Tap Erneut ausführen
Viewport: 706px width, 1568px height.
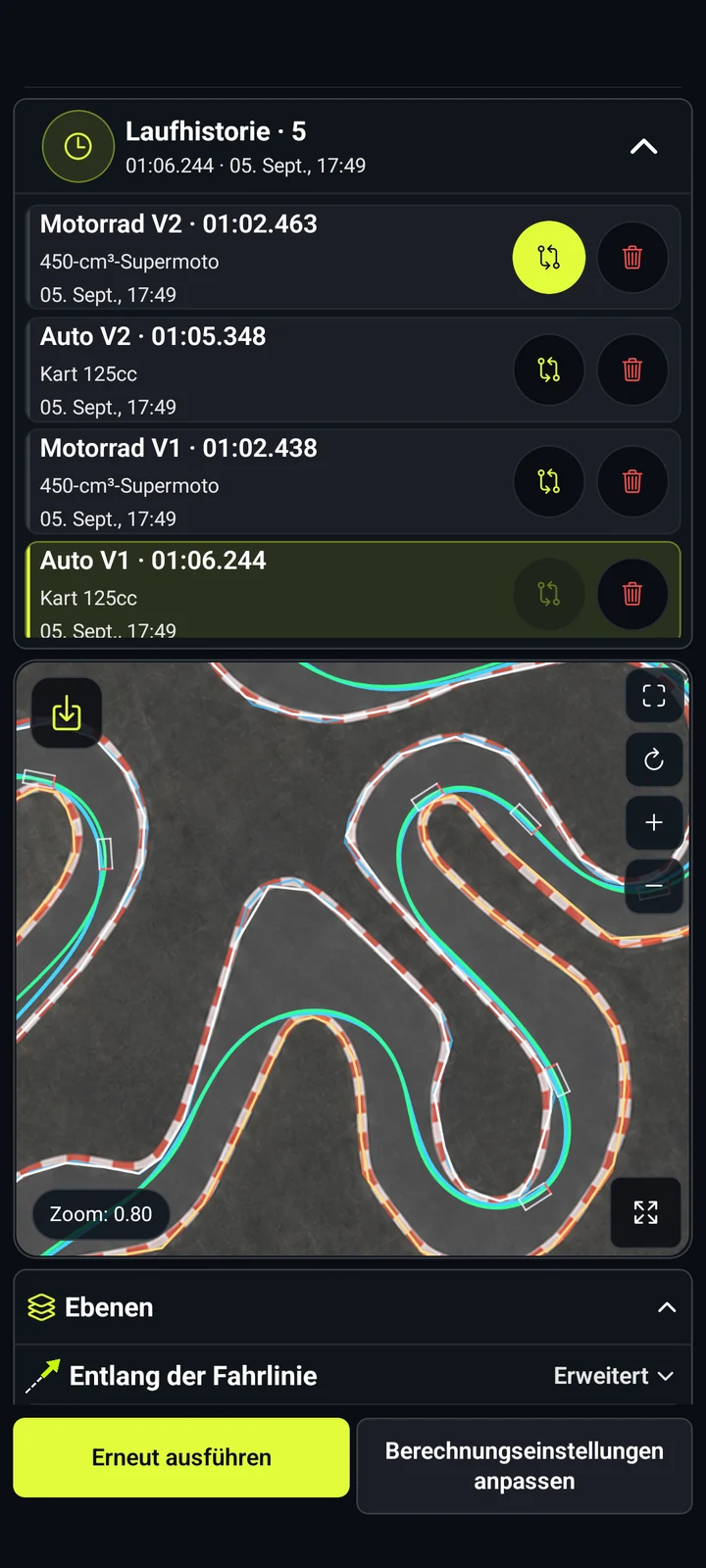(x=181, y=1457)
